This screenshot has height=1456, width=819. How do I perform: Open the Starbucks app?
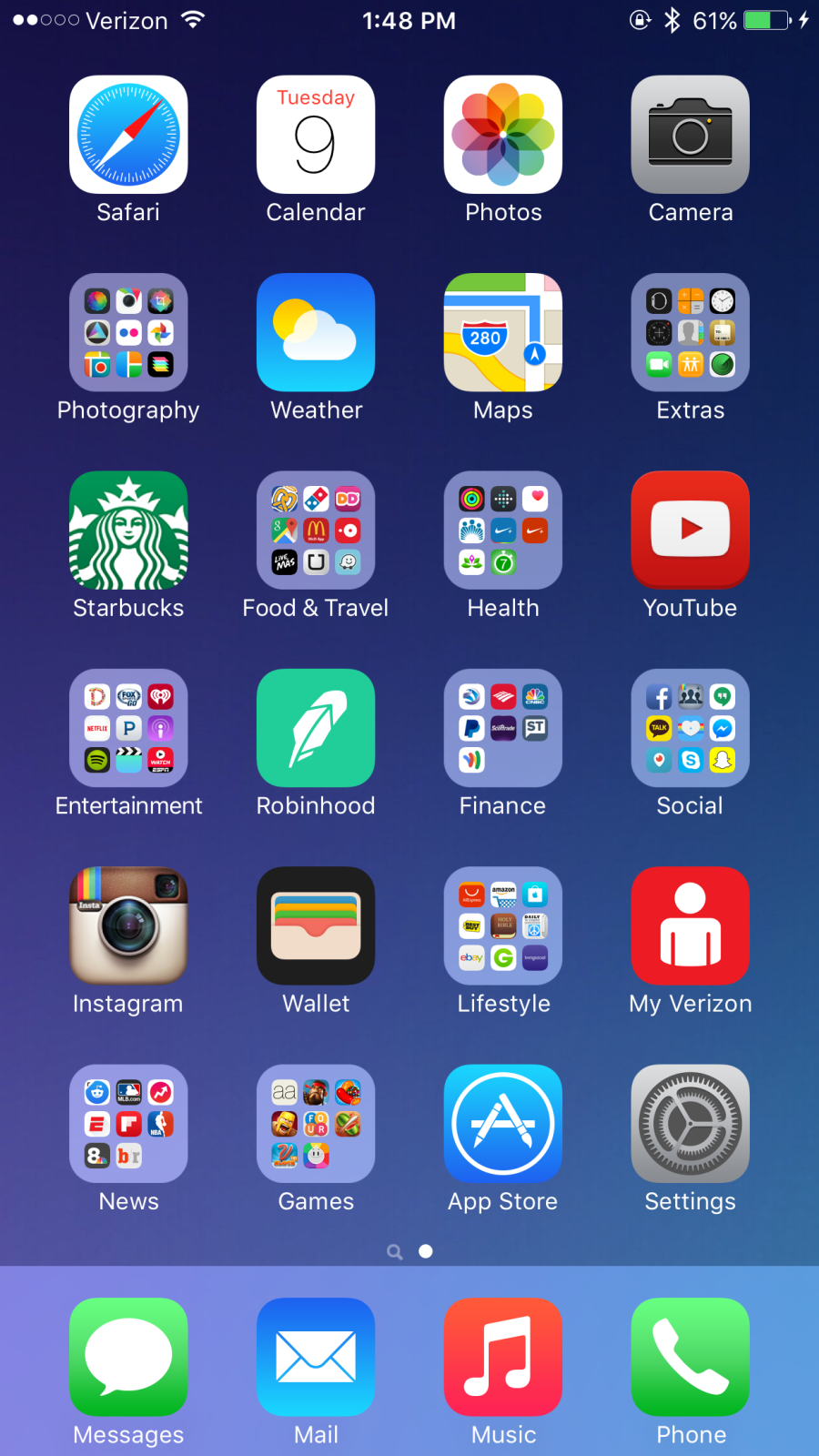point(128,530)
